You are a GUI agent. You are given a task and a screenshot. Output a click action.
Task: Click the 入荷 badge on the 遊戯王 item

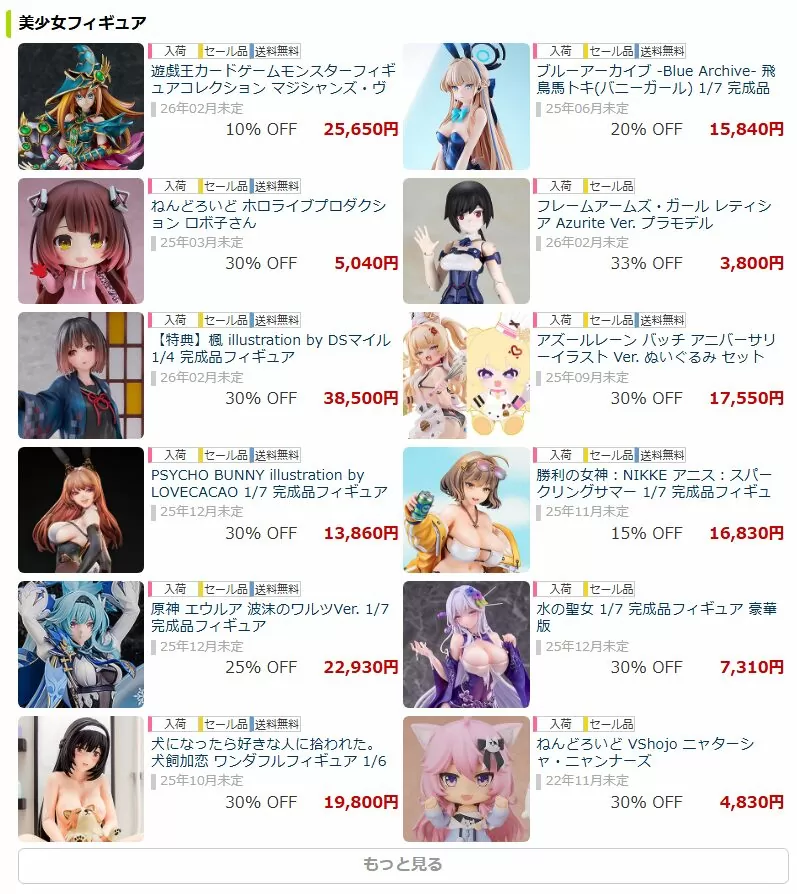coord(174,48)
